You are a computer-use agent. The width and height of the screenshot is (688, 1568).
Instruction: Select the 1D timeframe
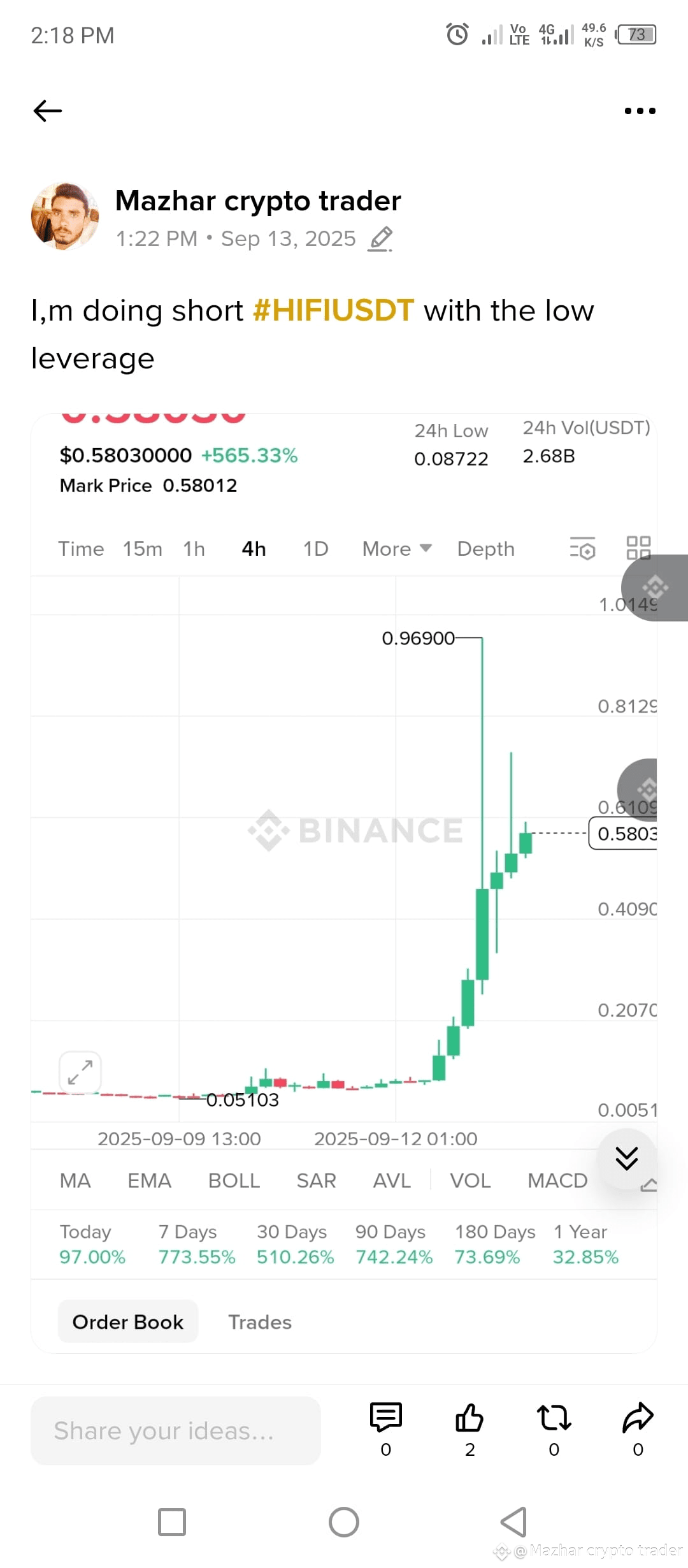315,549
